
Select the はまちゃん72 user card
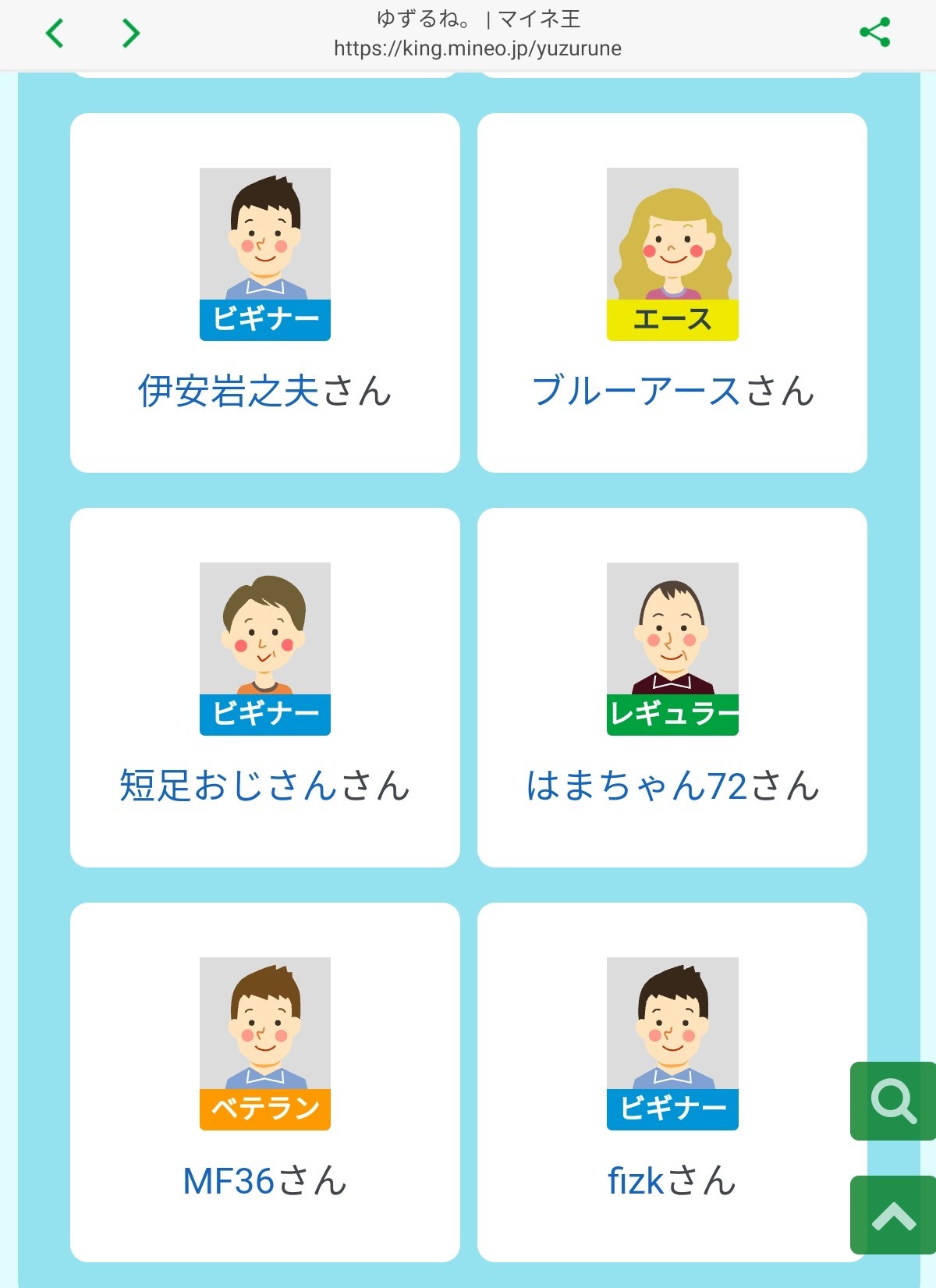(672, 687)
